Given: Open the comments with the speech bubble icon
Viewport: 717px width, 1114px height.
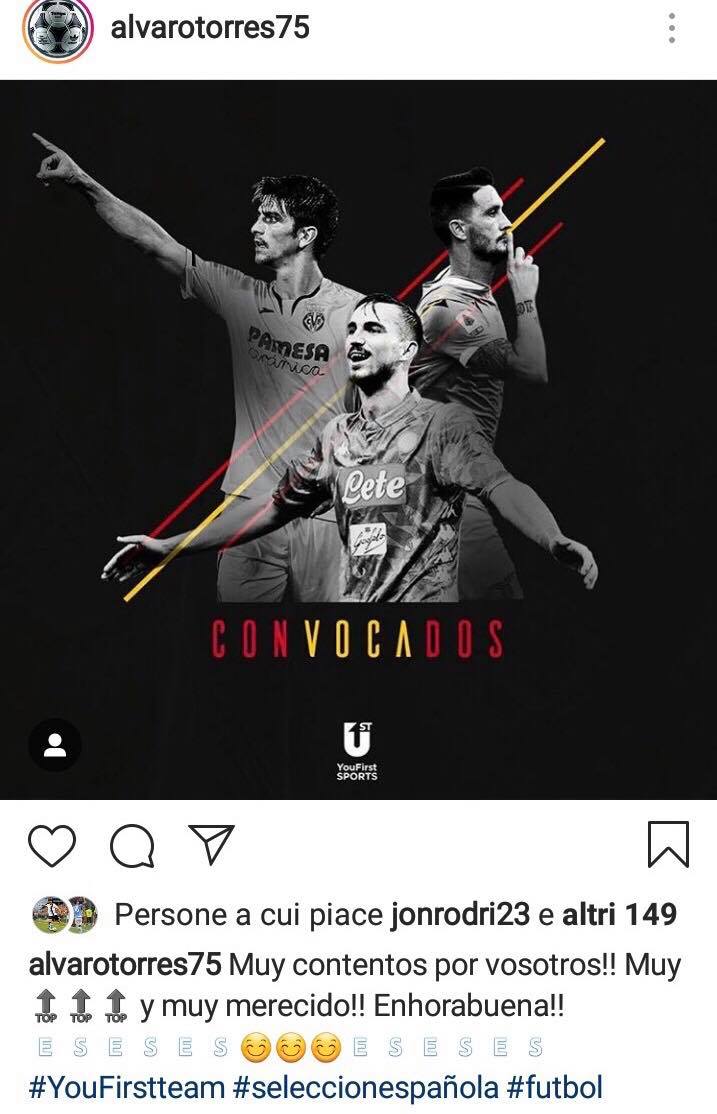Looking at the screenshot, I should pyautogui.click(x=132, y=846).
